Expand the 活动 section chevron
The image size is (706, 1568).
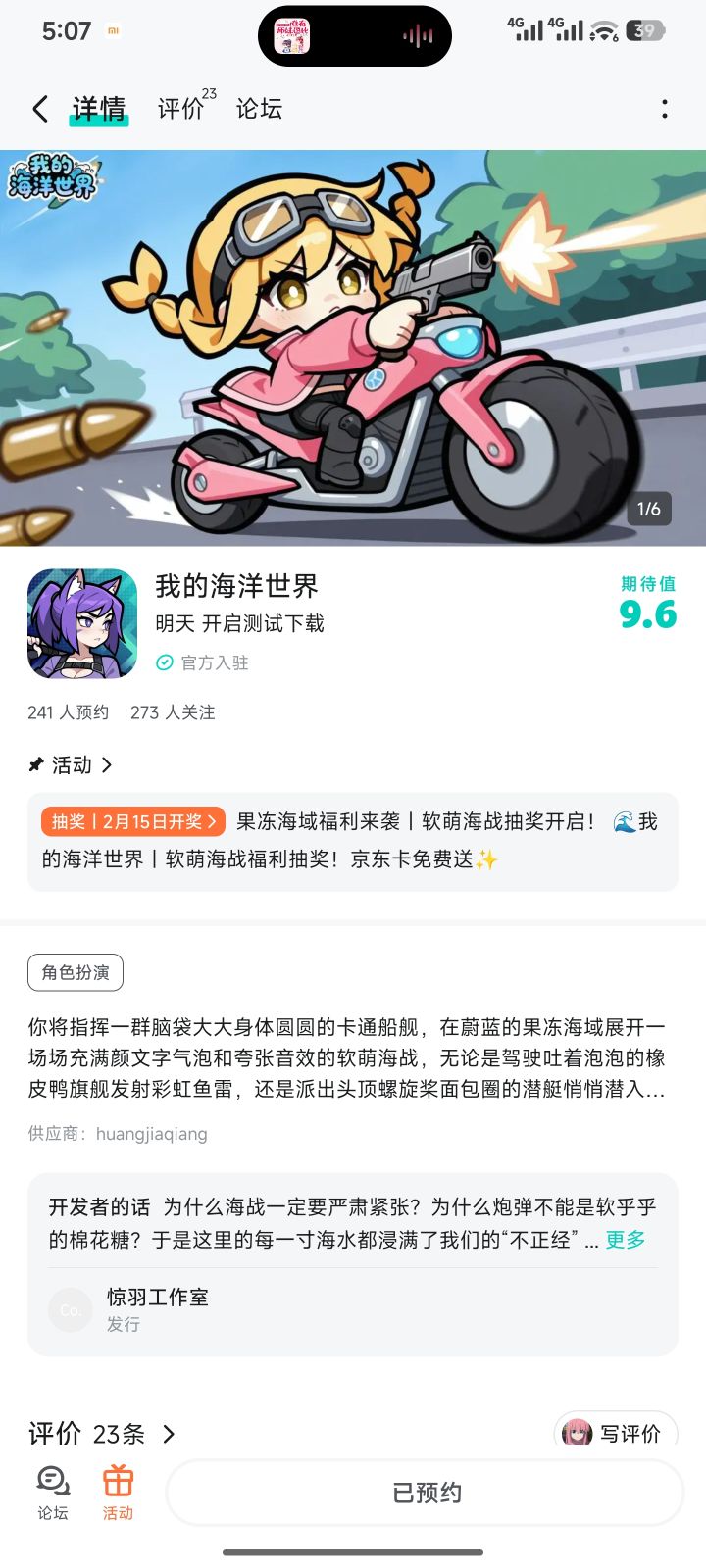[x=108, y=765]
